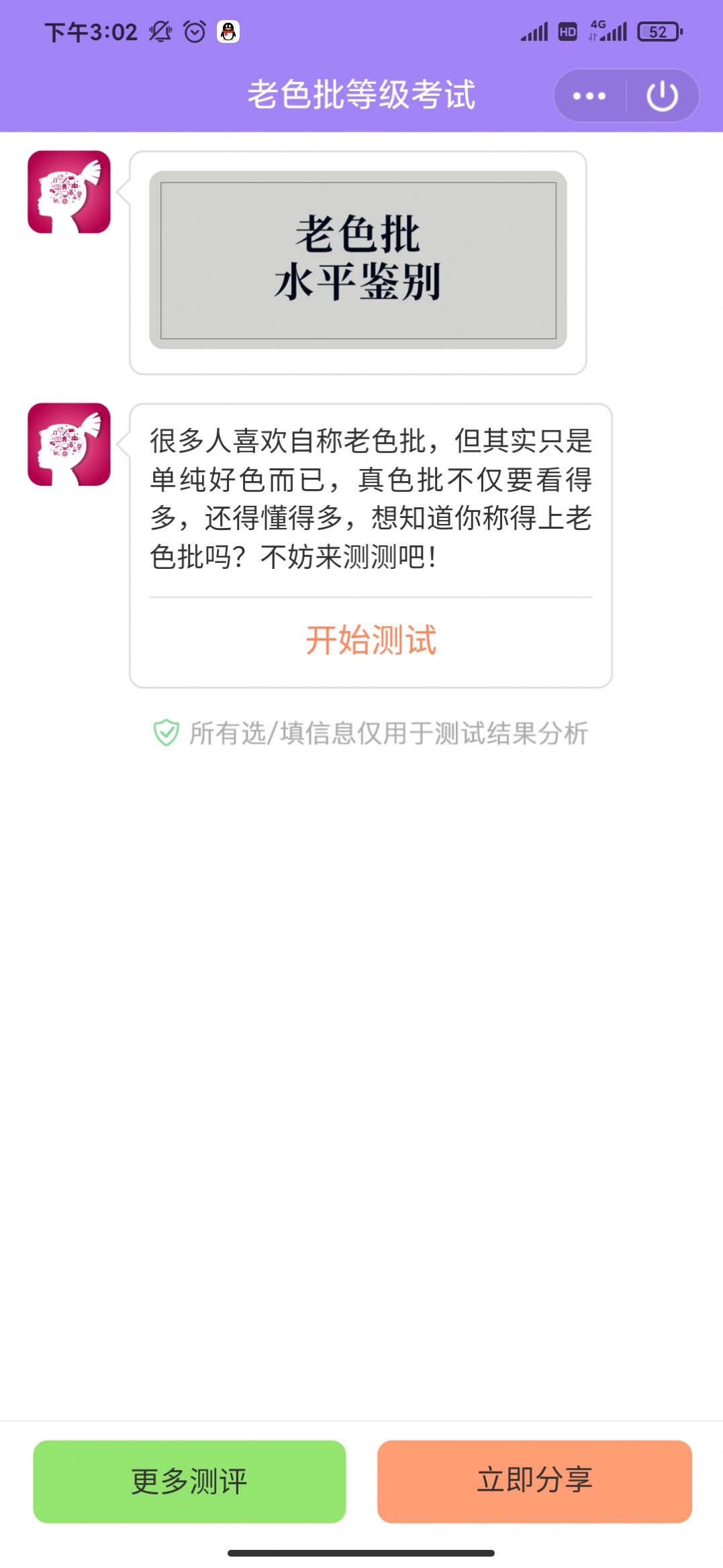Tap the HD indicator in the status bar
Image resolution: width=723 pixels, height=1568 pixels.
567,31
